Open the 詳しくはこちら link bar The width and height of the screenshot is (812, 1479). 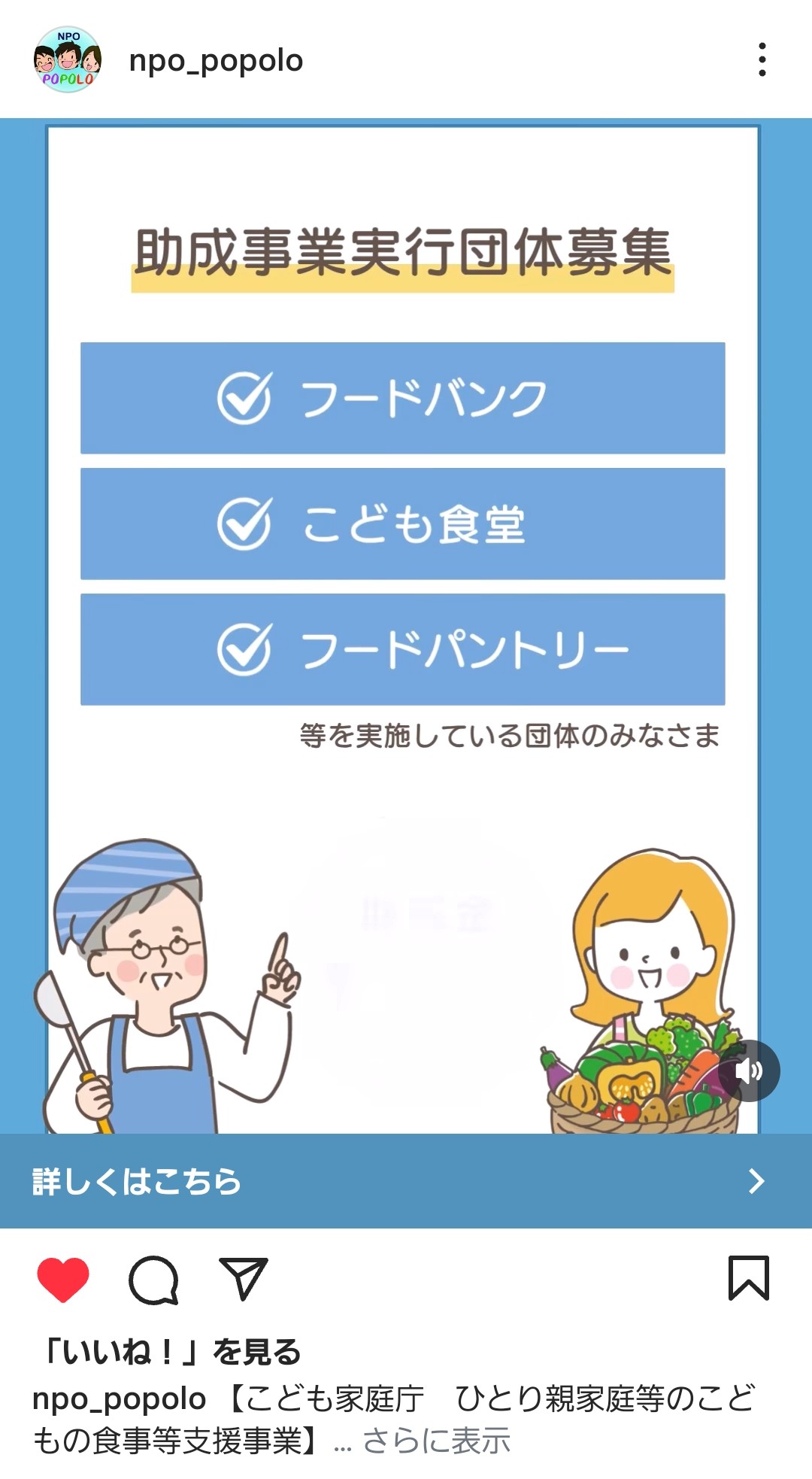click(x=406, y=1181)
